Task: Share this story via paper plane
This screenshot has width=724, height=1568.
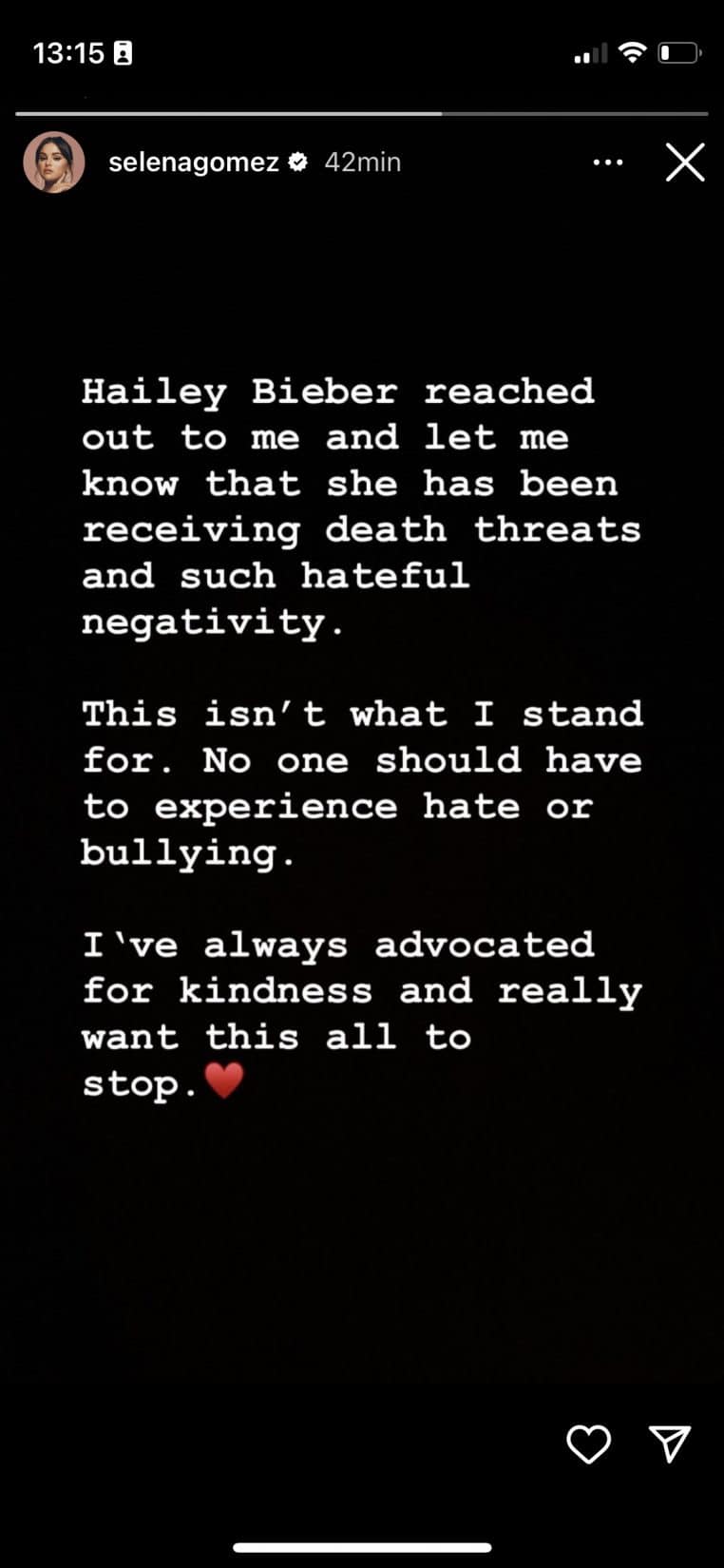Action: (x=670, y=1444)
